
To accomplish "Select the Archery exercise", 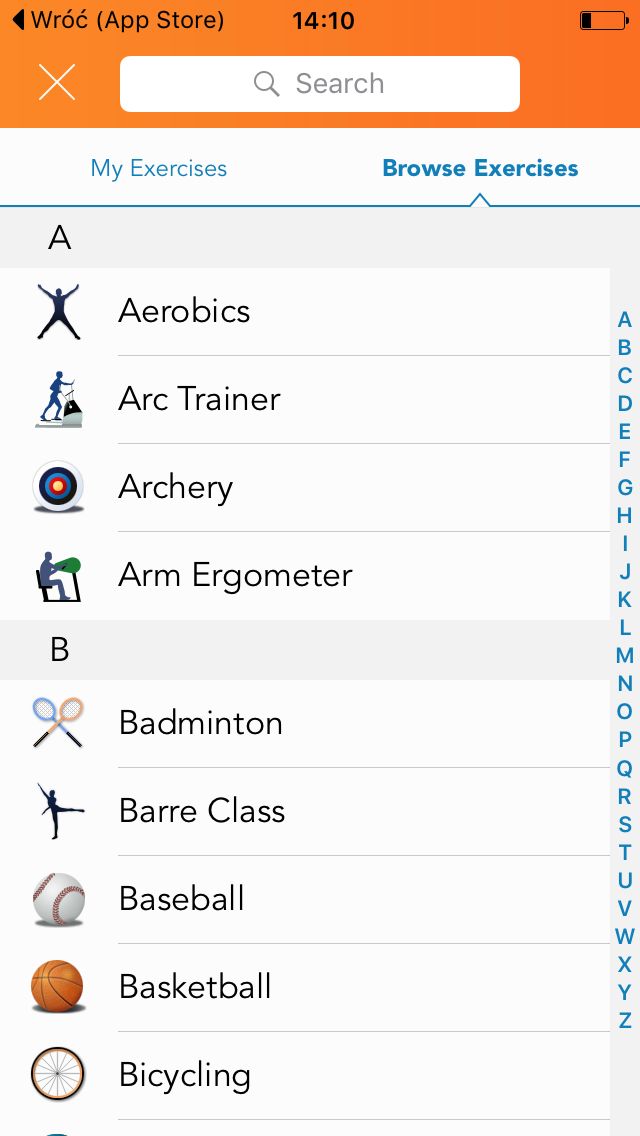I will (x=304, y=488).
